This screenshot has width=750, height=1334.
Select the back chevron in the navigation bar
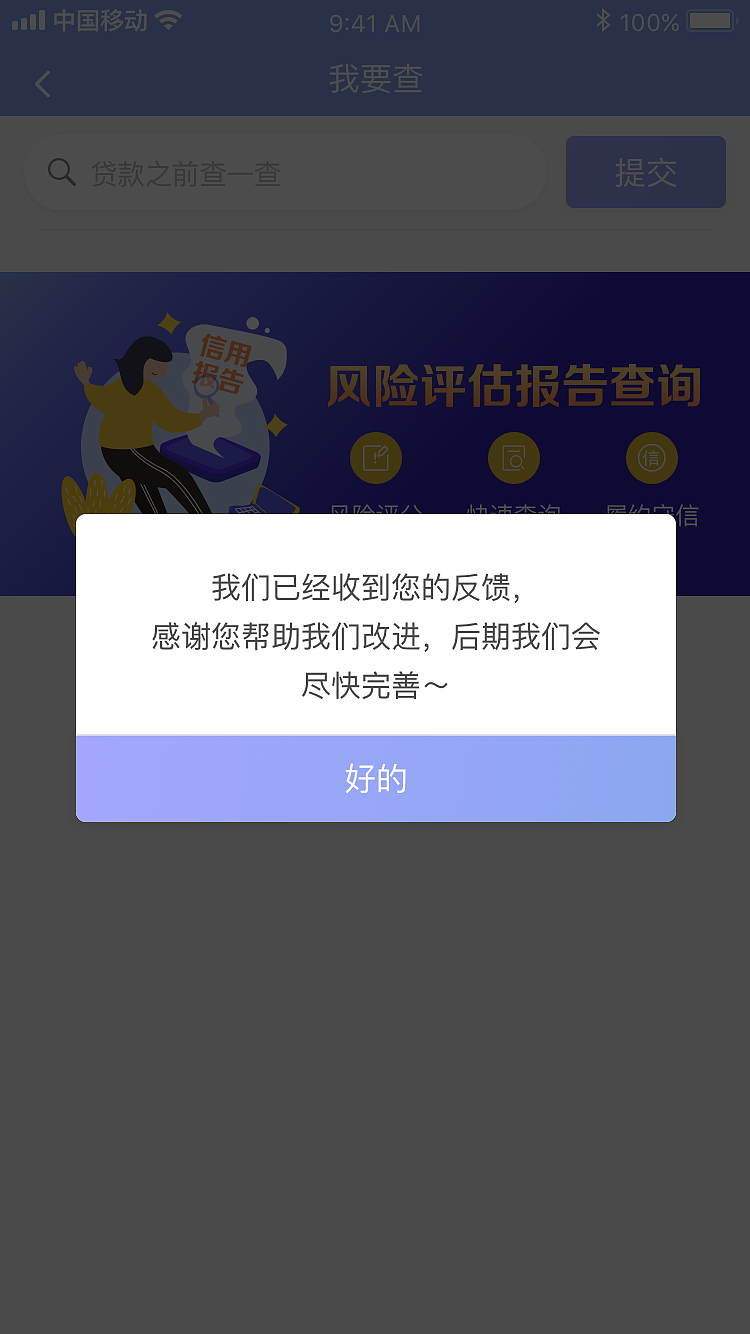coord(42,84)
